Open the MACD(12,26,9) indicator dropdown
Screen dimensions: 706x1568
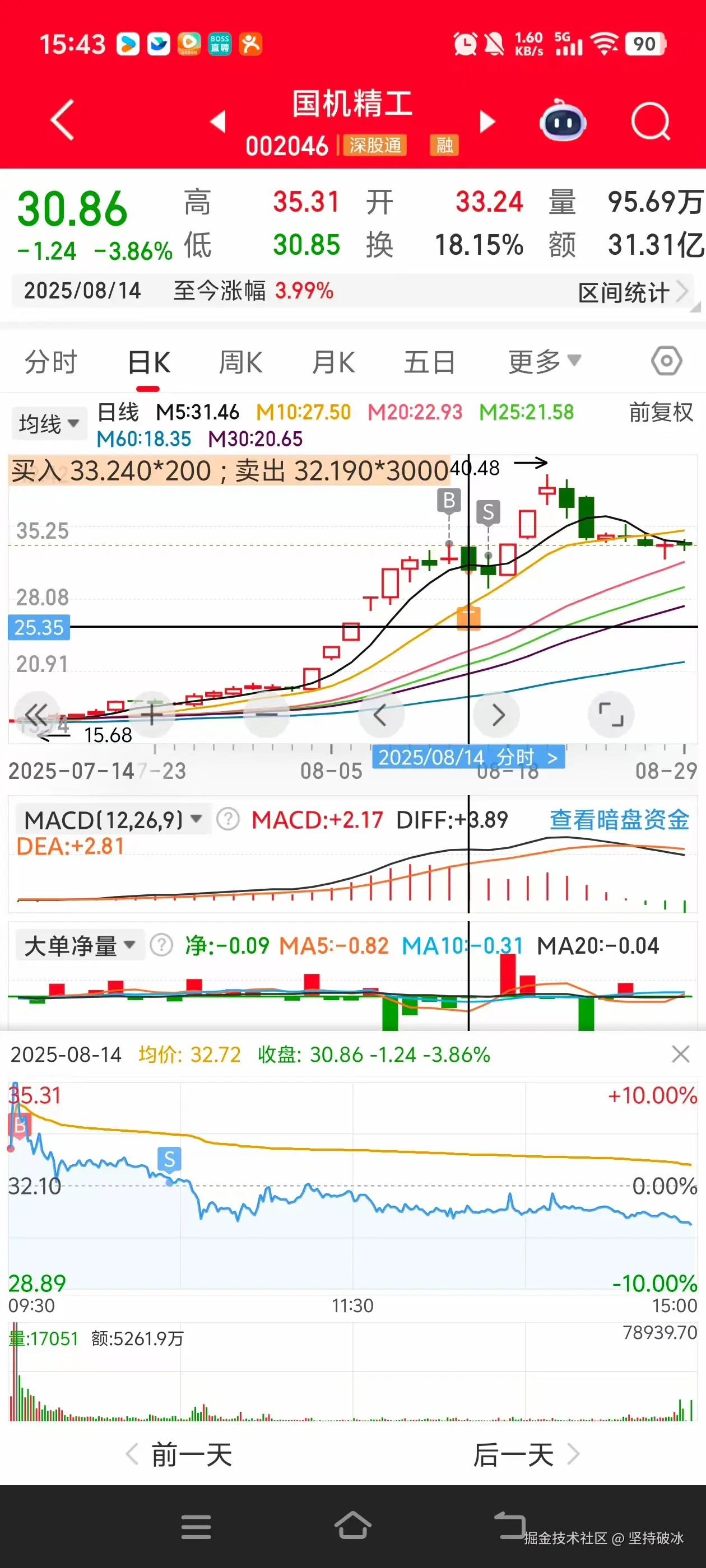point(113,820)
